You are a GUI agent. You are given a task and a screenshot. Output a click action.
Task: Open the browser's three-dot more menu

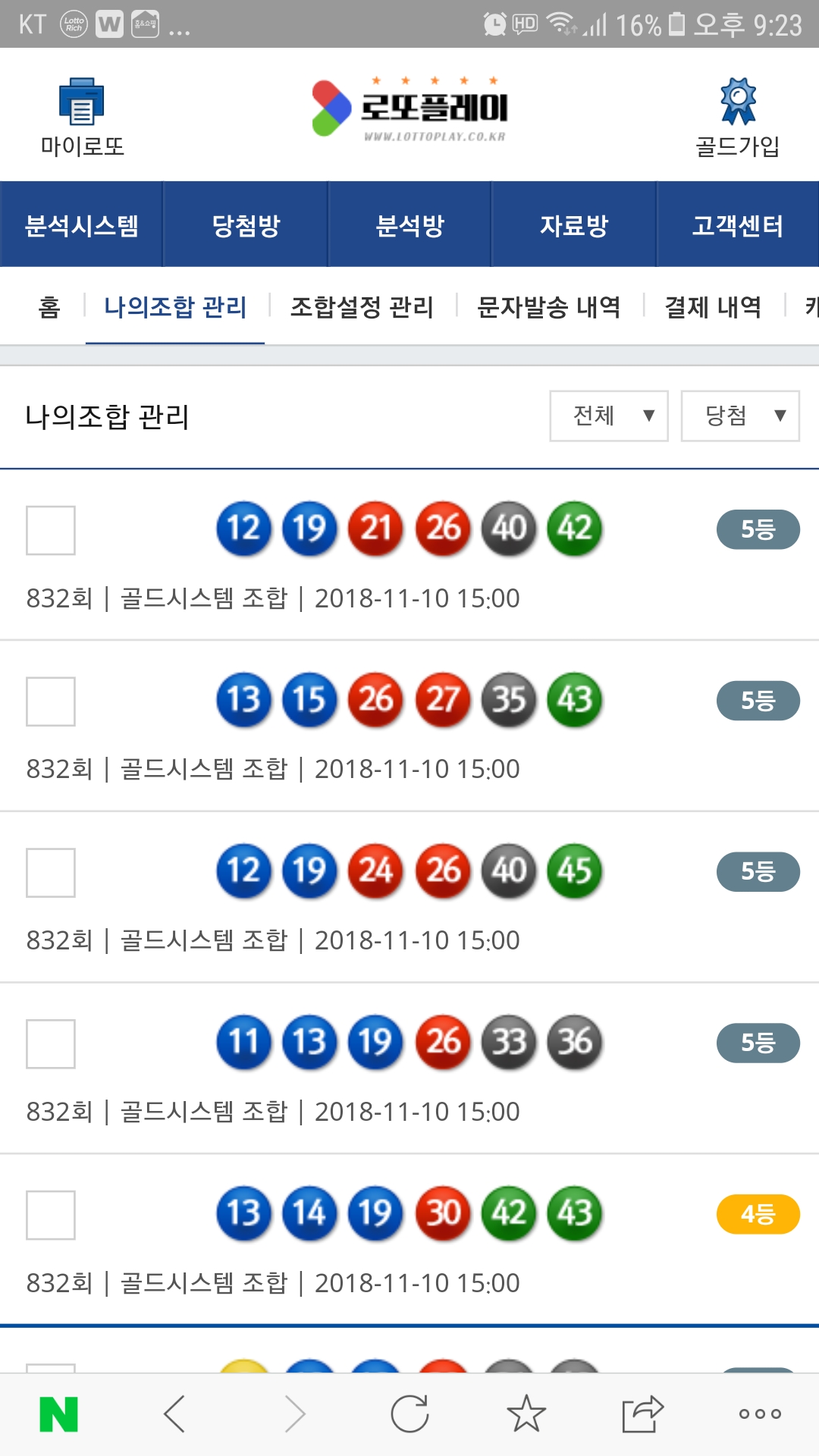click(x=760, y=1414)
